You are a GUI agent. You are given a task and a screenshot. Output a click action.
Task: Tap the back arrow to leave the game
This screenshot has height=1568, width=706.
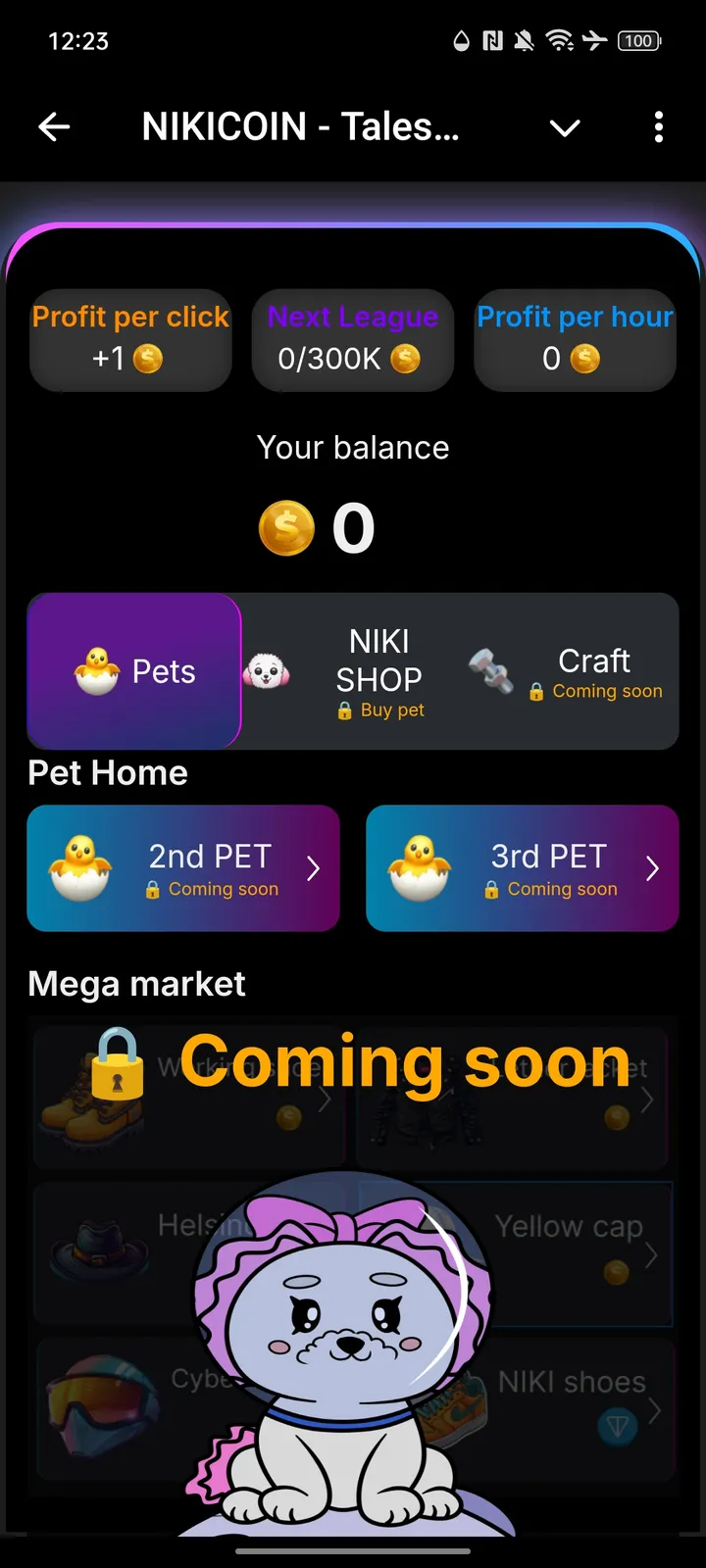54,126
